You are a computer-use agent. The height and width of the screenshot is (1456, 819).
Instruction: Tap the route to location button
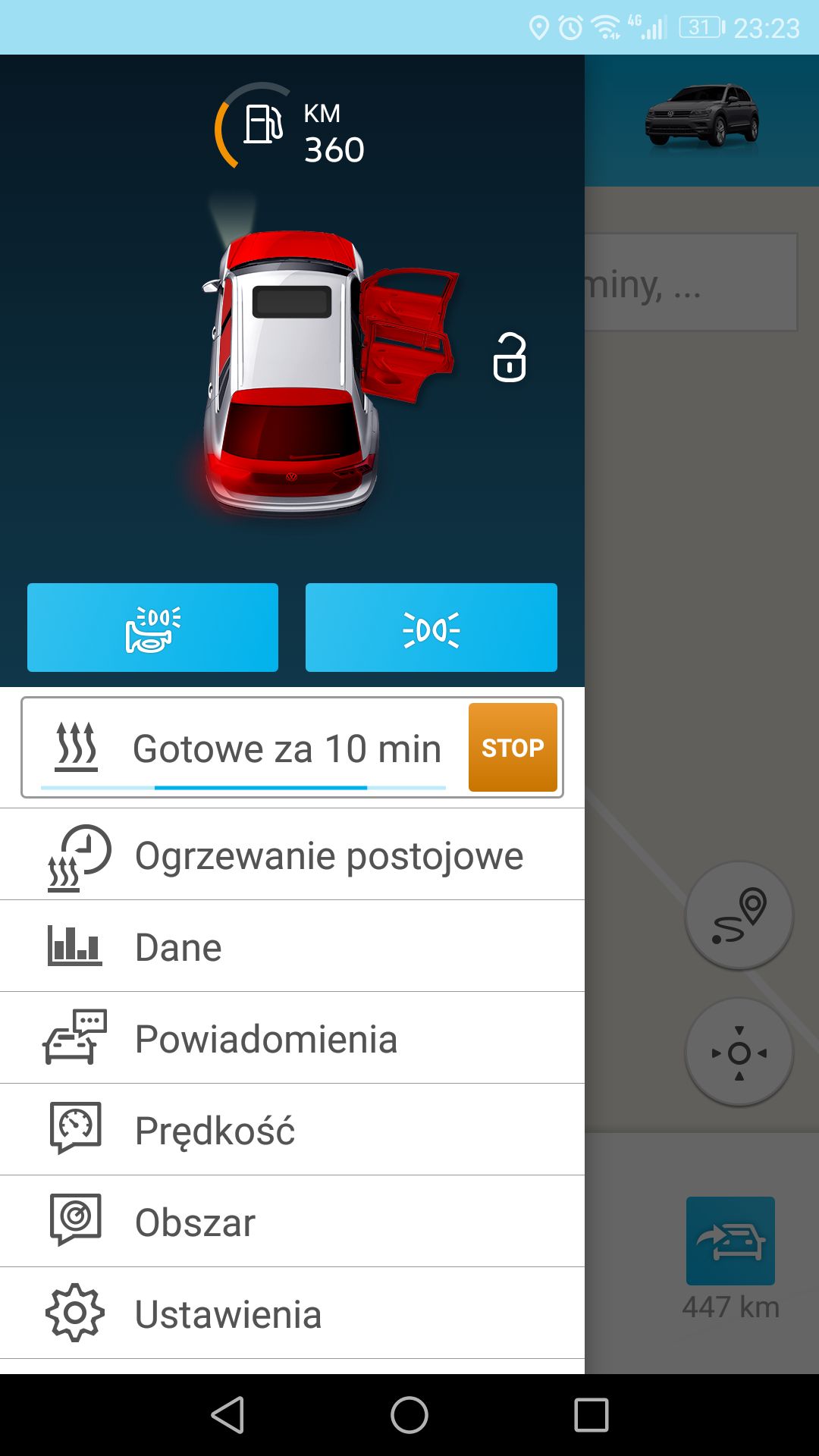click(x=739, y=915)
